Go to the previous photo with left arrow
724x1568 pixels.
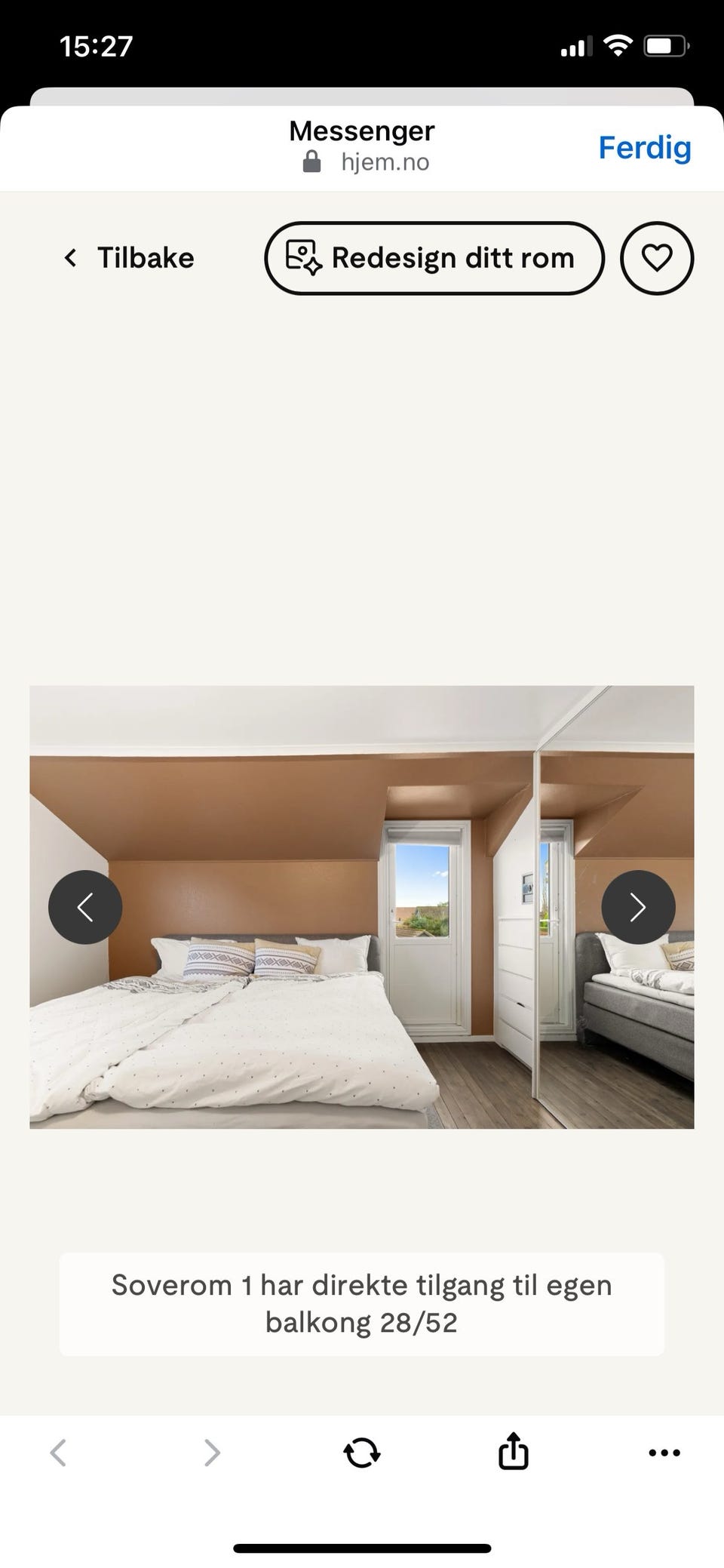click(x=85, y=908)
